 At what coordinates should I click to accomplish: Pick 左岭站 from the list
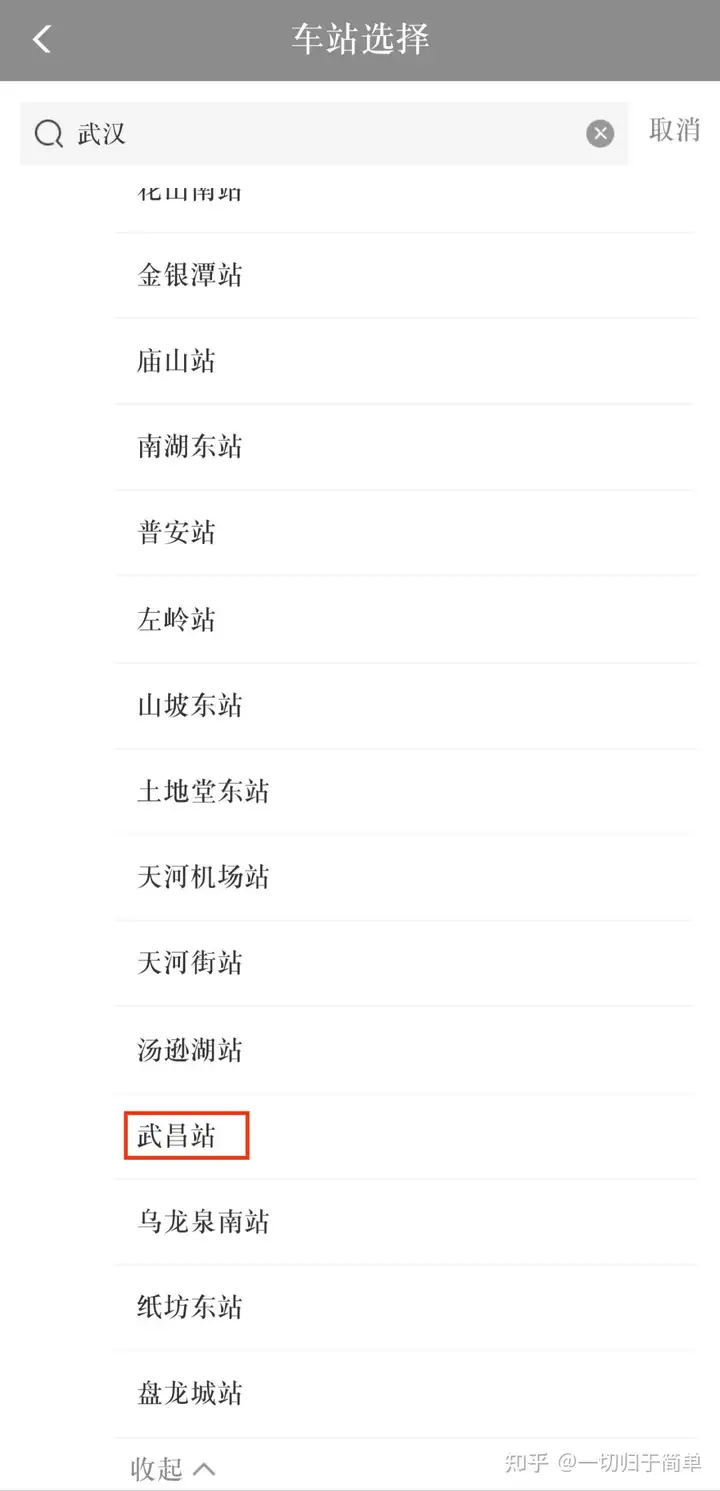click(175, 619)
